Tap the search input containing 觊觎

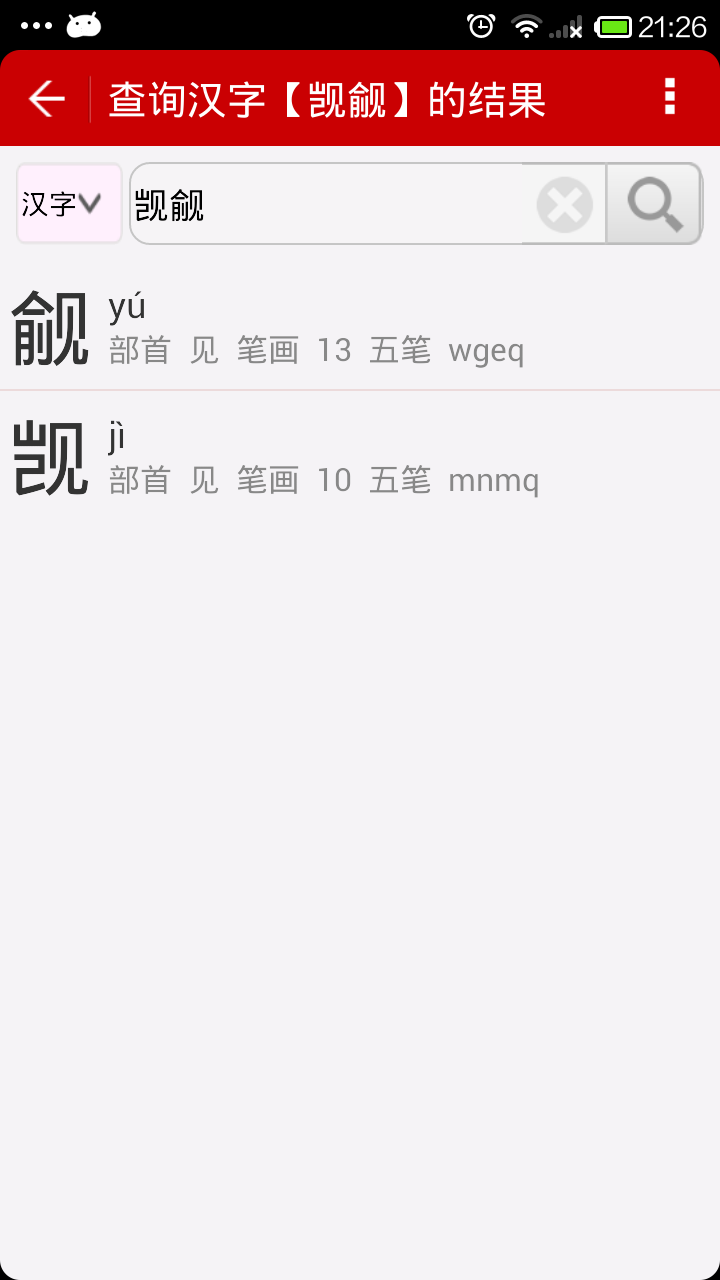320,204
